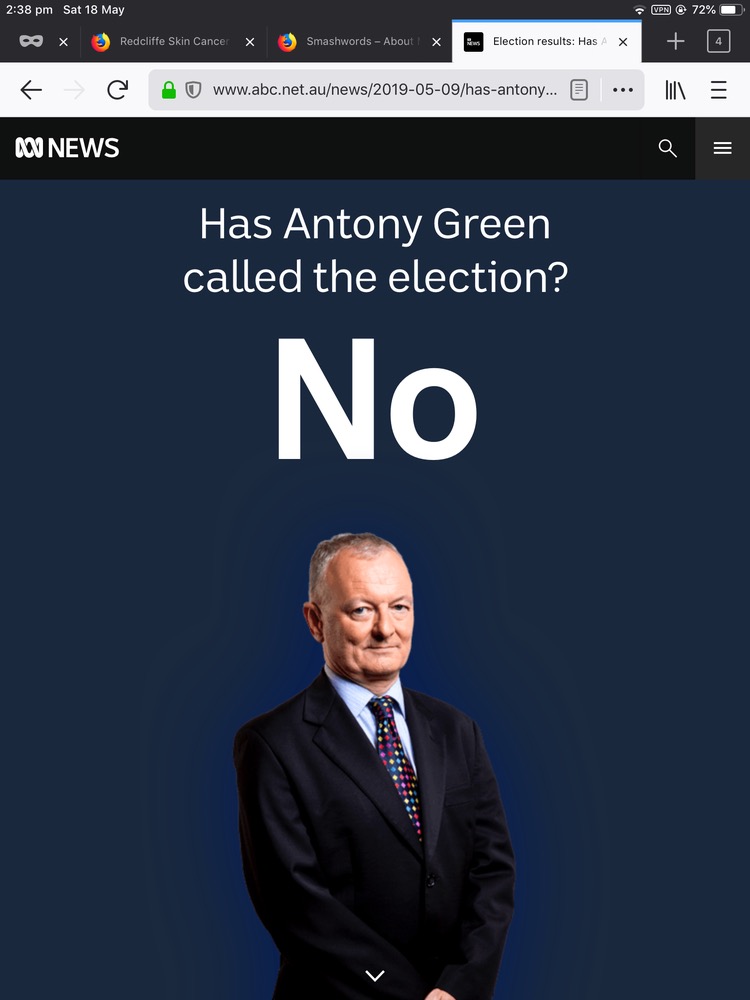
Task: Reload the current page
Action: (x=117, y=90)
